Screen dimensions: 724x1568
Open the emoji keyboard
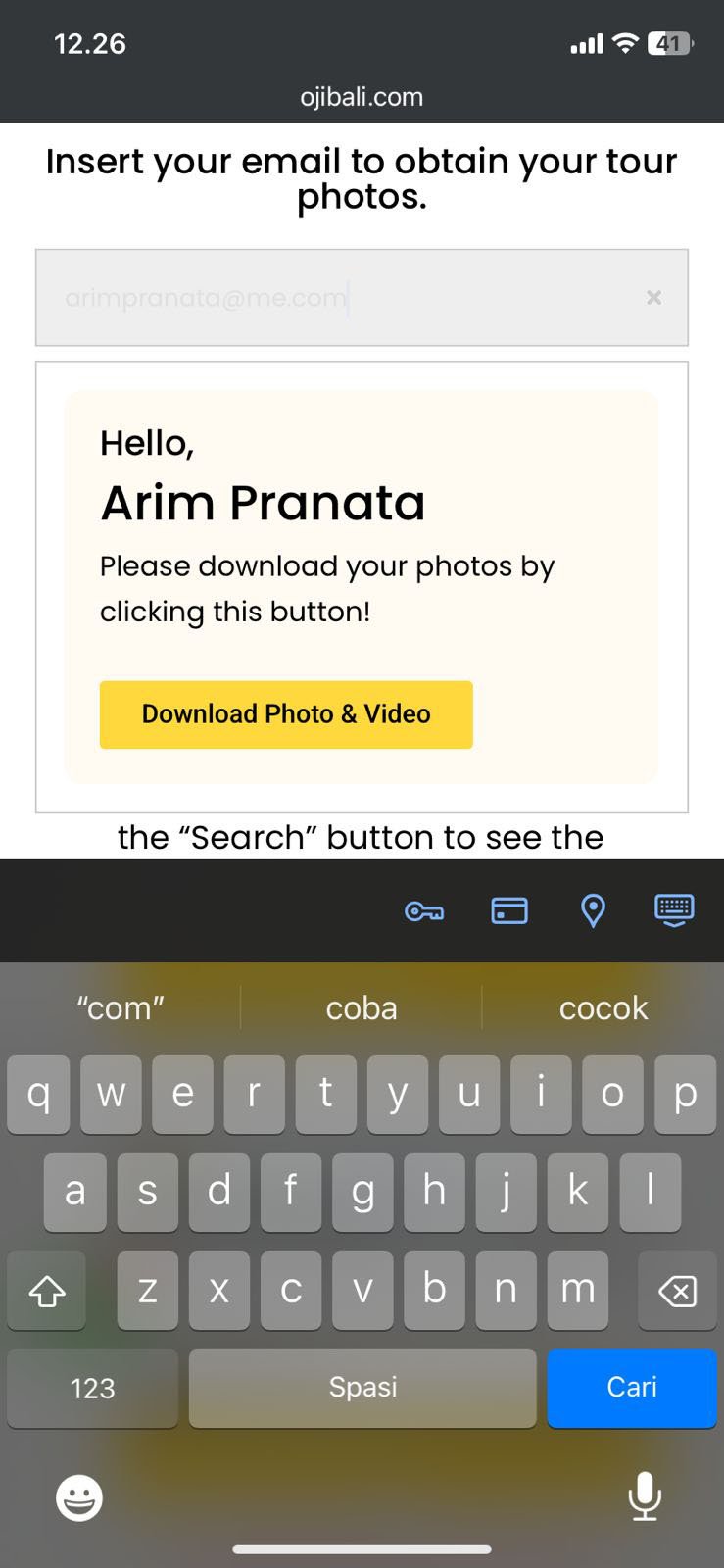click(x=79, y=1497)
